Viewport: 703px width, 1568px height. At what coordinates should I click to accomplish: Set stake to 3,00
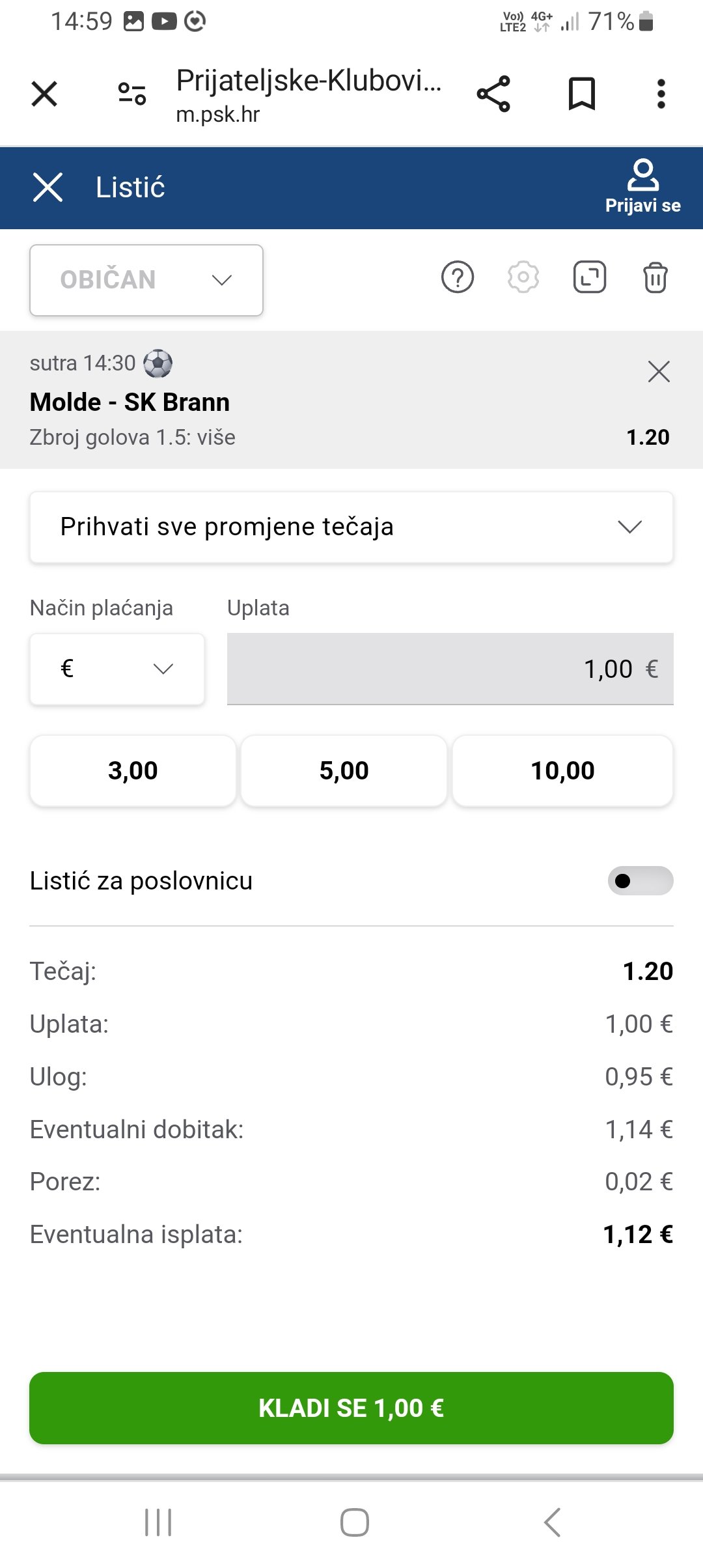click(x=133, y=771)
